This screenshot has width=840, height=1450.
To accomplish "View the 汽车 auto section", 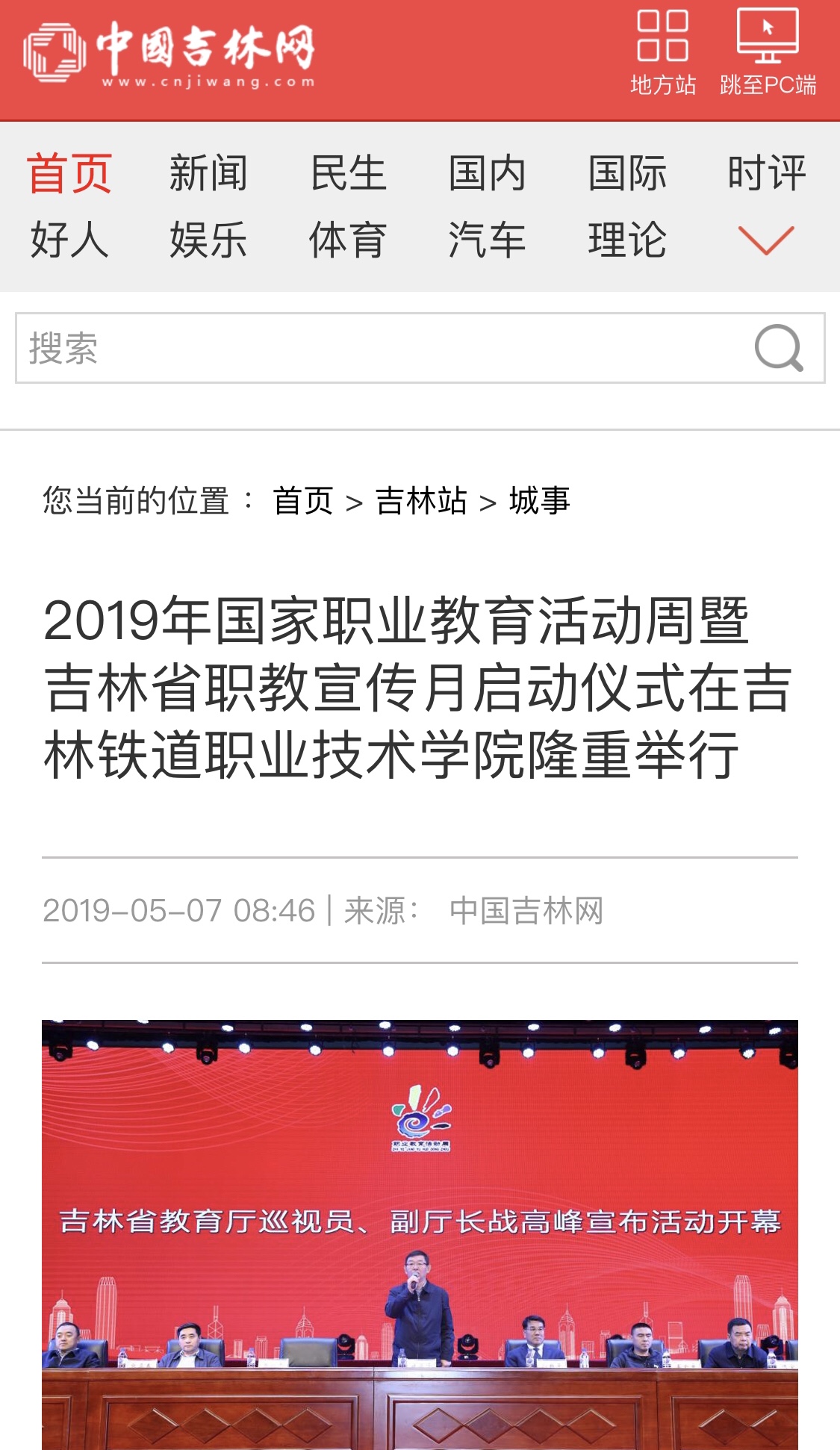I will 488,240.
